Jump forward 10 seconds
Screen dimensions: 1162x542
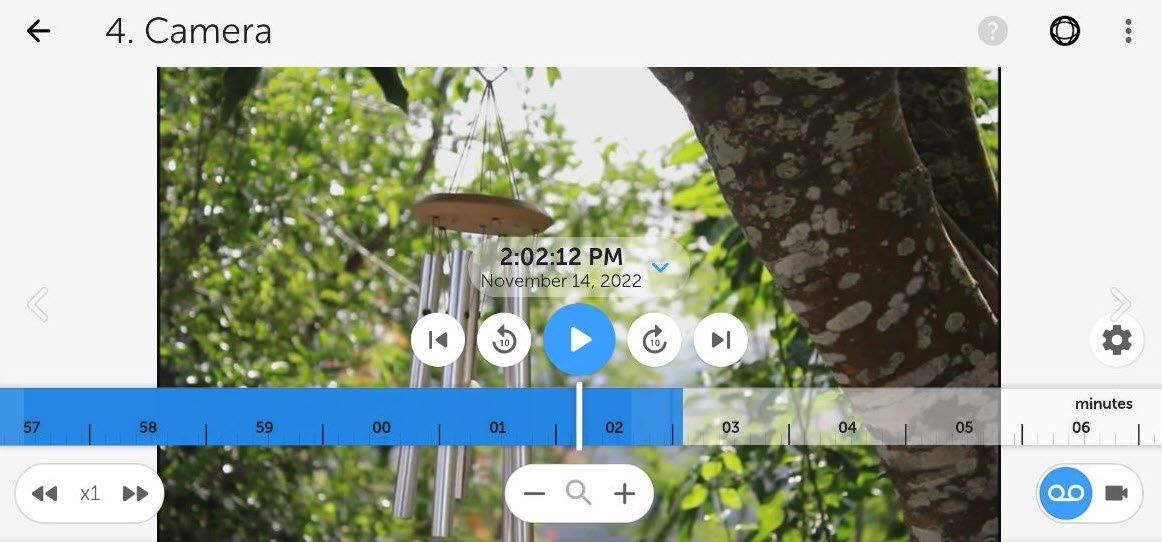tap(654, 340)
